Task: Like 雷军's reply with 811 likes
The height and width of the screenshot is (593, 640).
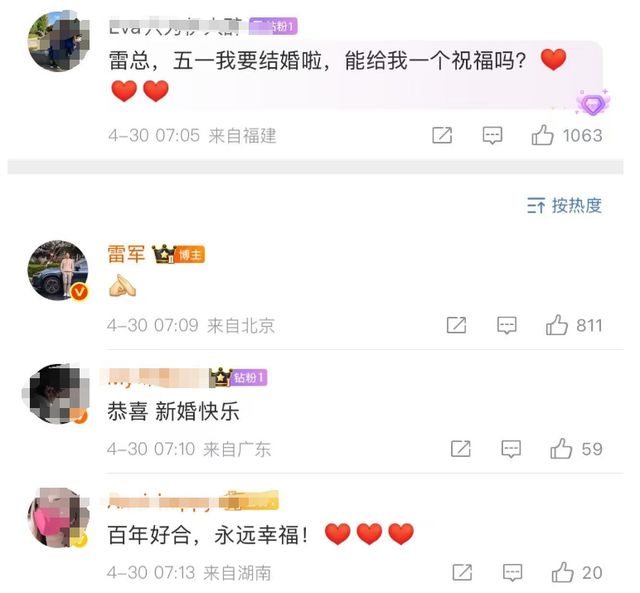Action: pos(557,325)
